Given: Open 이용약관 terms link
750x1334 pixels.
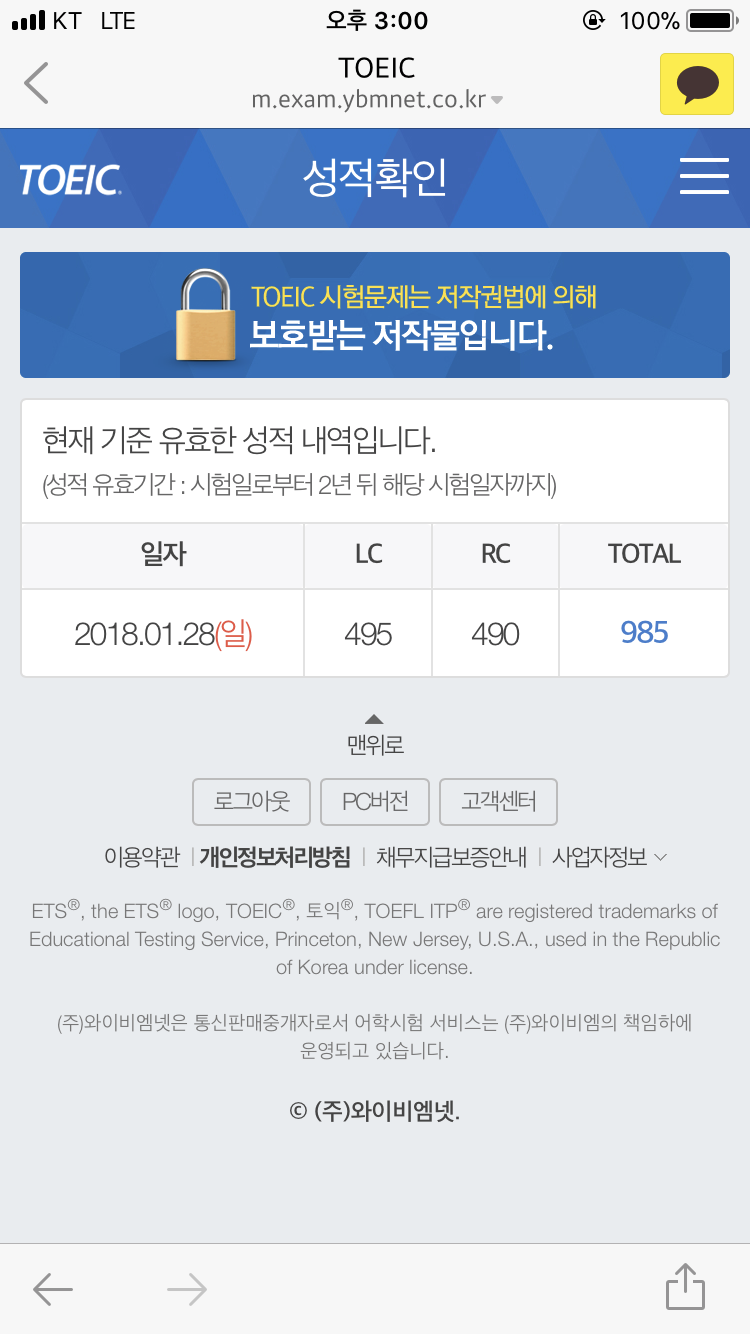Looking at the screenshot, I should click(x=141, y=857).
